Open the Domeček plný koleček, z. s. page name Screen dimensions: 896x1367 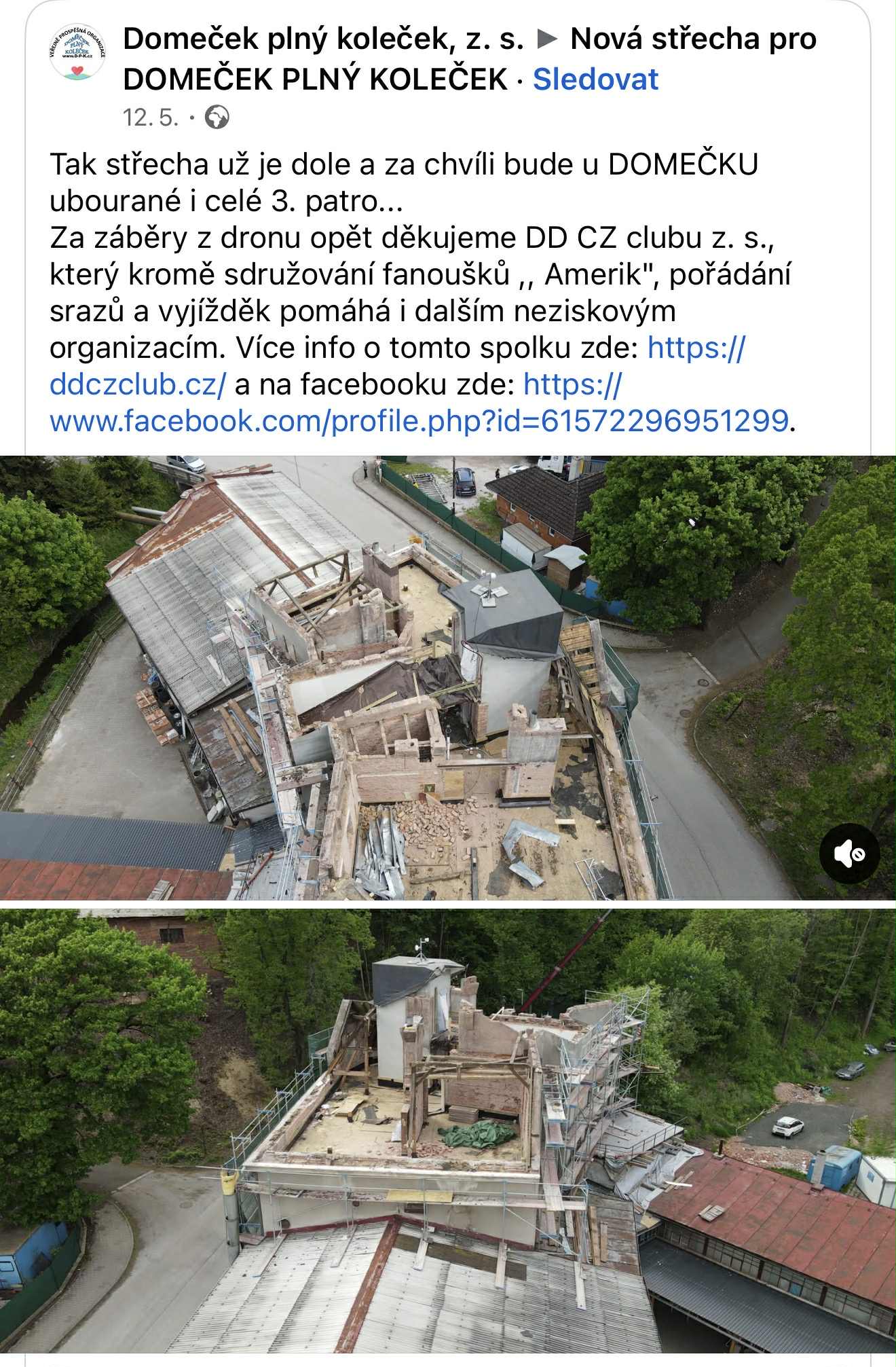[x=323, y=39]
